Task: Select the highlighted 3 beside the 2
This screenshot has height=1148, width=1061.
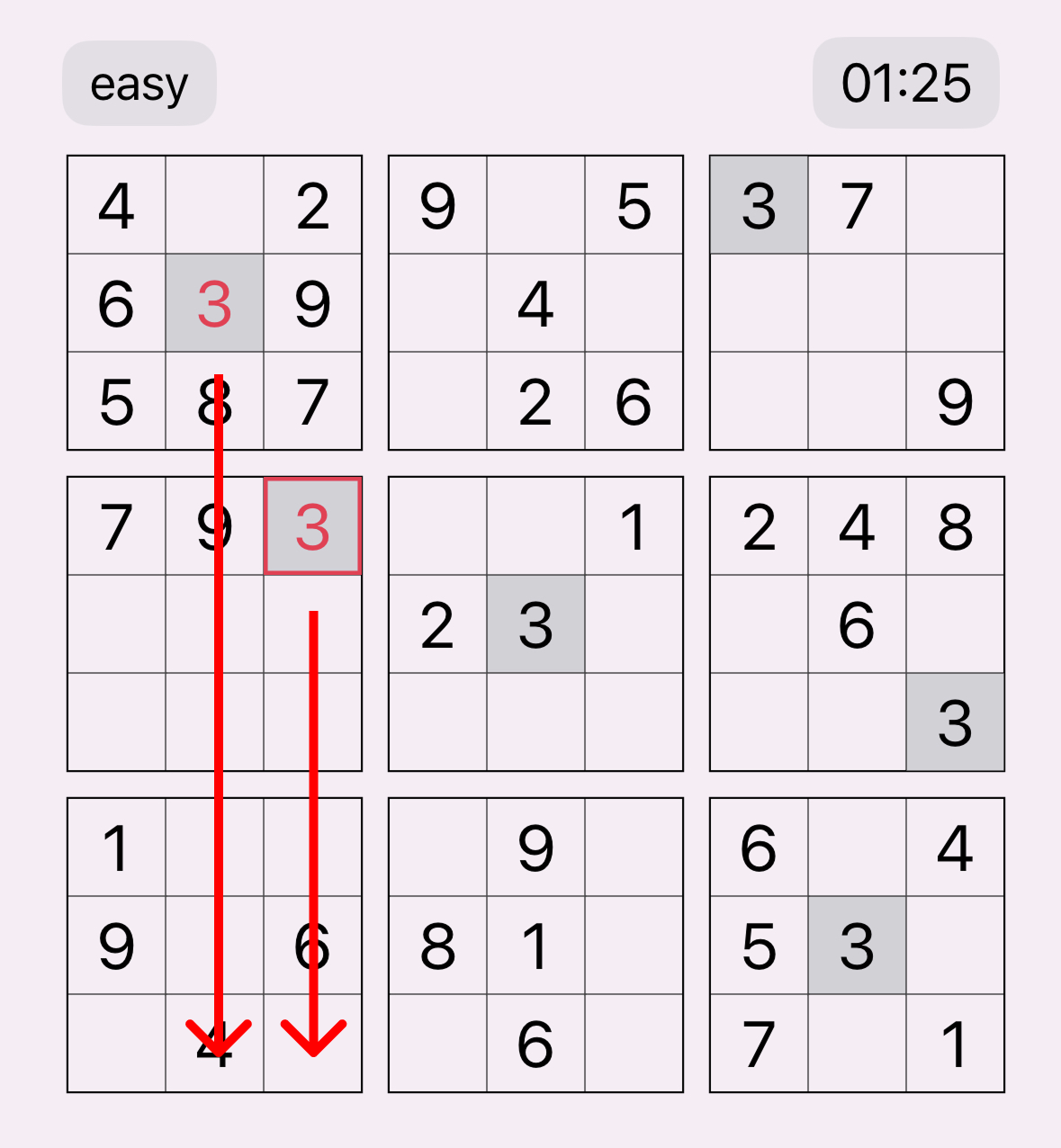Action: point(535,624)
